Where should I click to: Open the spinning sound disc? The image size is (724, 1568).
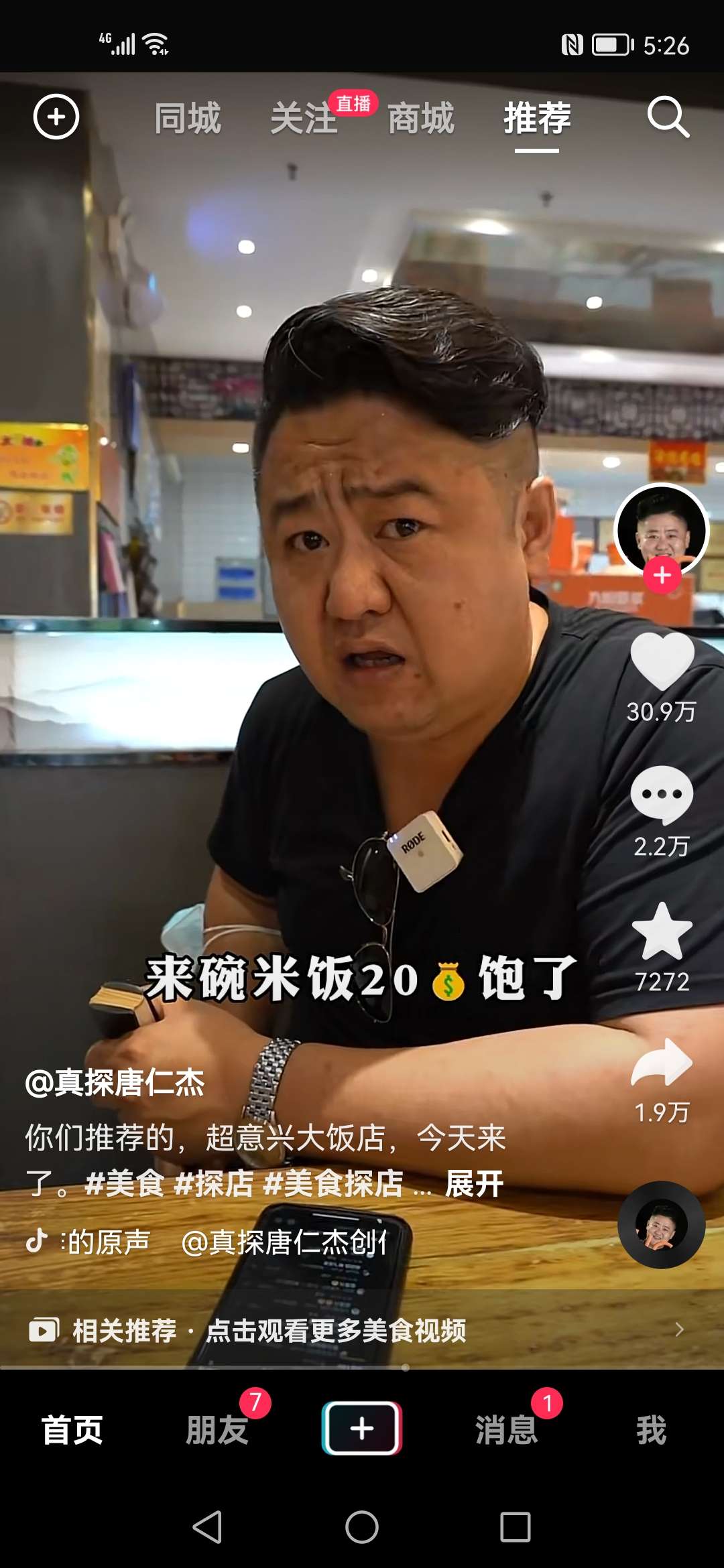point(662,1224)
